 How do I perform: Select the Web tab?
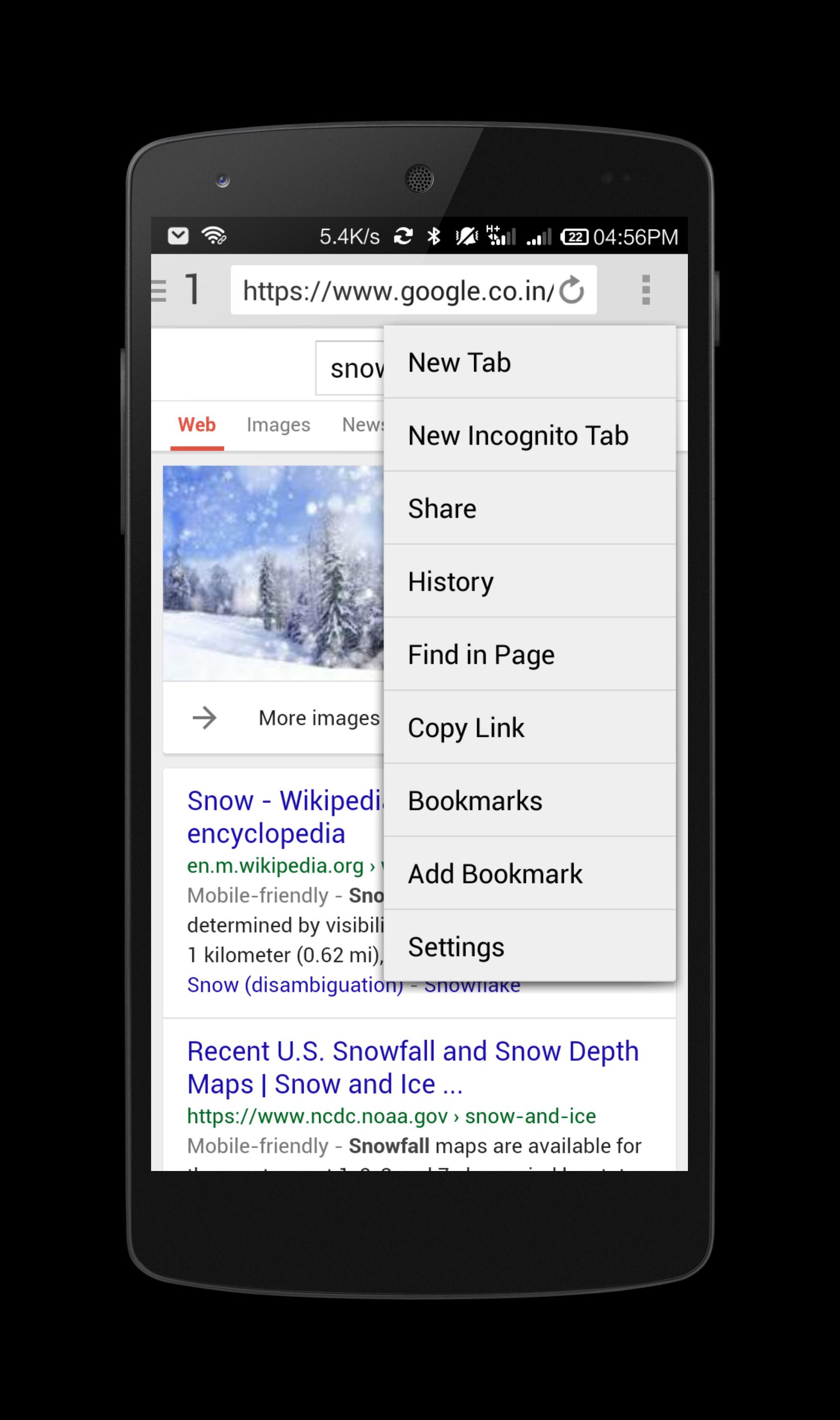(196, 425)
